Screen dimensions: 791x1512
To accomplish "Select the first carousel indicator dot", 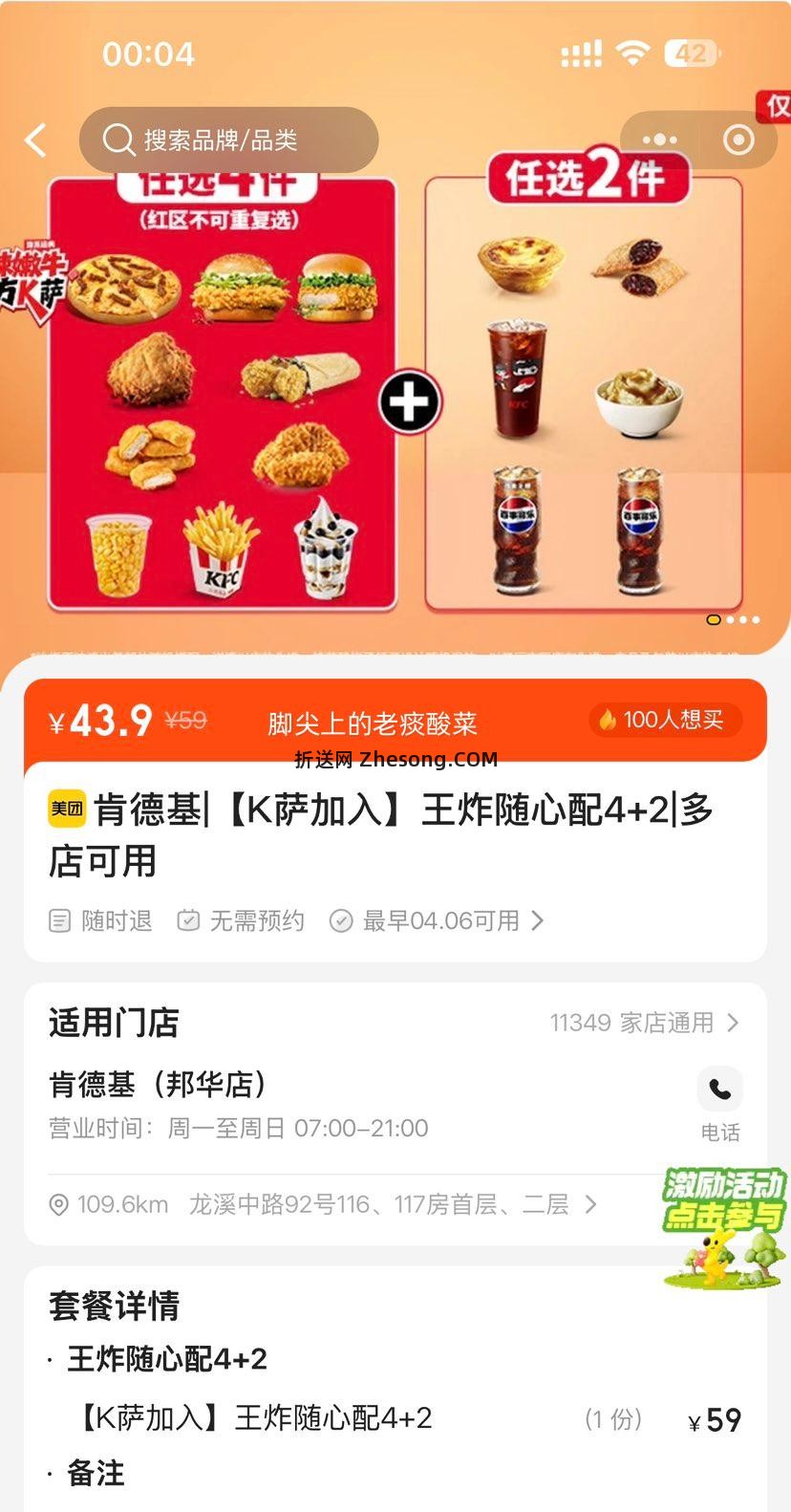I will pos(713,619).
